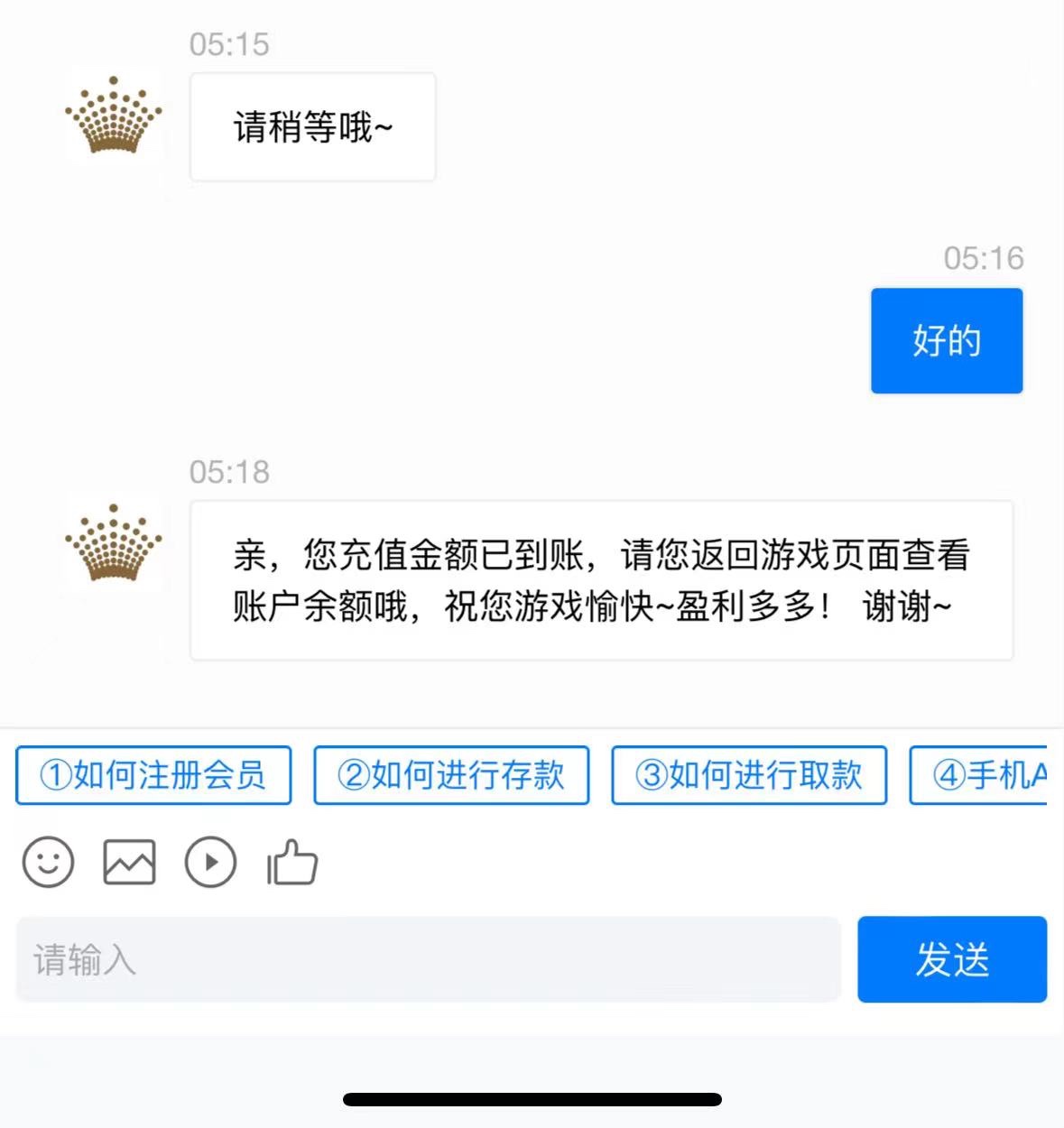The height and width of the screenshot is (1128, 1064).
Task: Select ②如何进行存款 quick question
Action: pyautogui.click(x=451, y=775)
